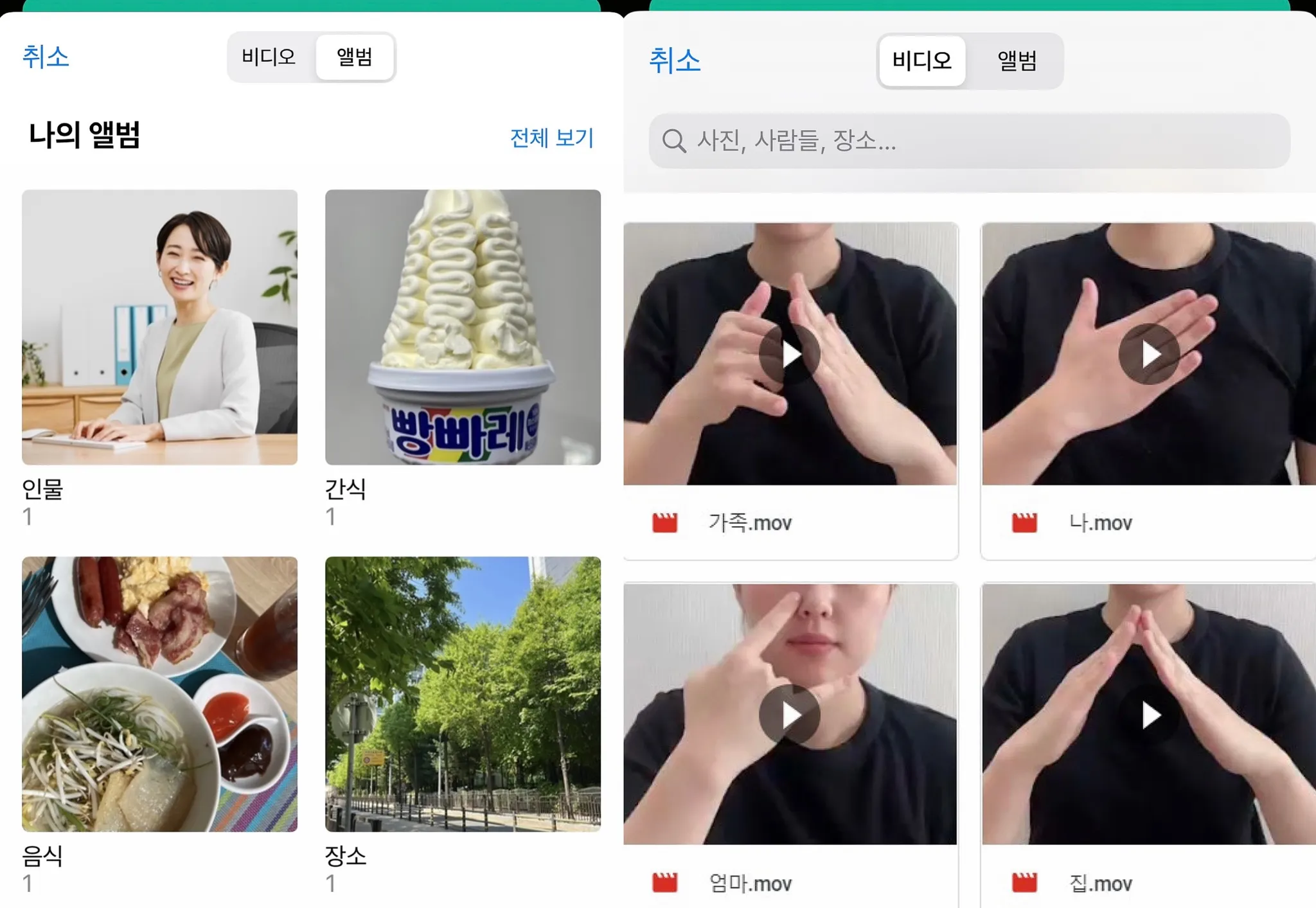This screenshot has height=908, width=1316.
Task: Open the 음식 album
Action: (159, 694)
